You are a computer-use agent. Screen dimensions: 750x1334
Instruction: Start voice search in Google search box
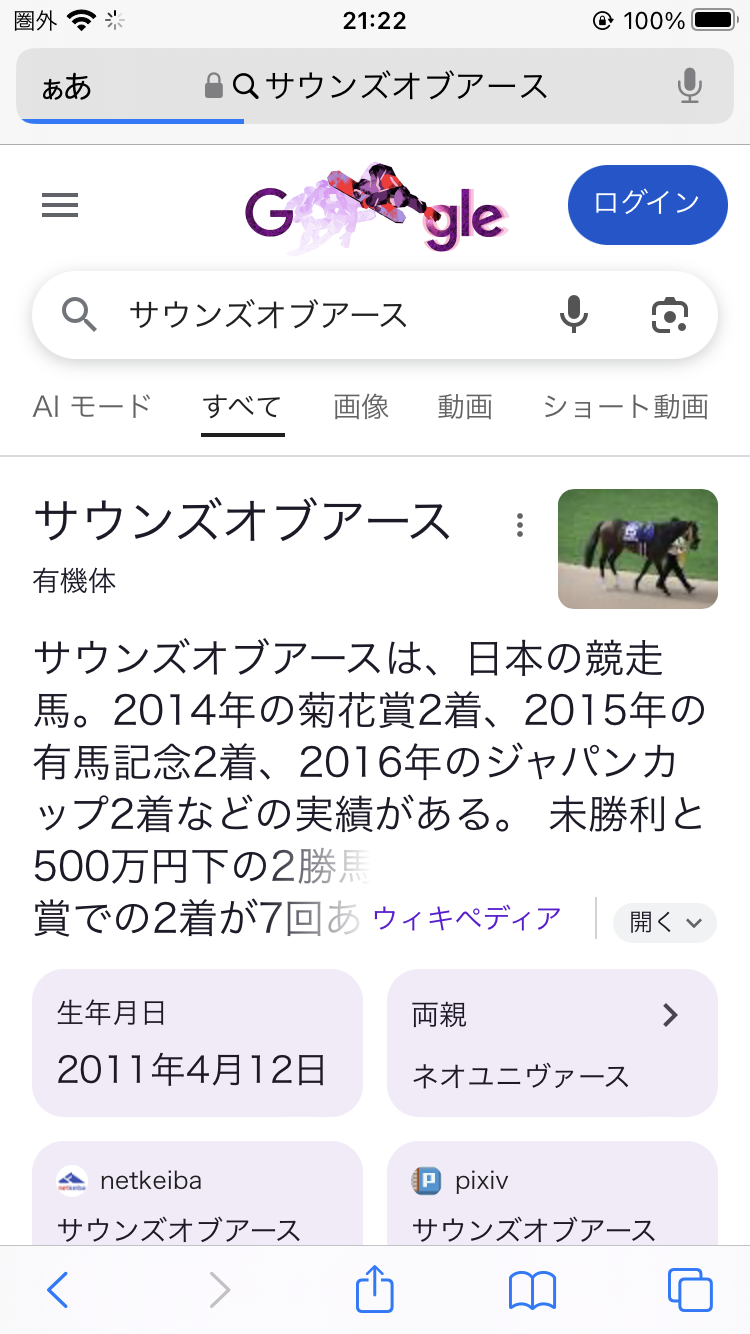573,315
